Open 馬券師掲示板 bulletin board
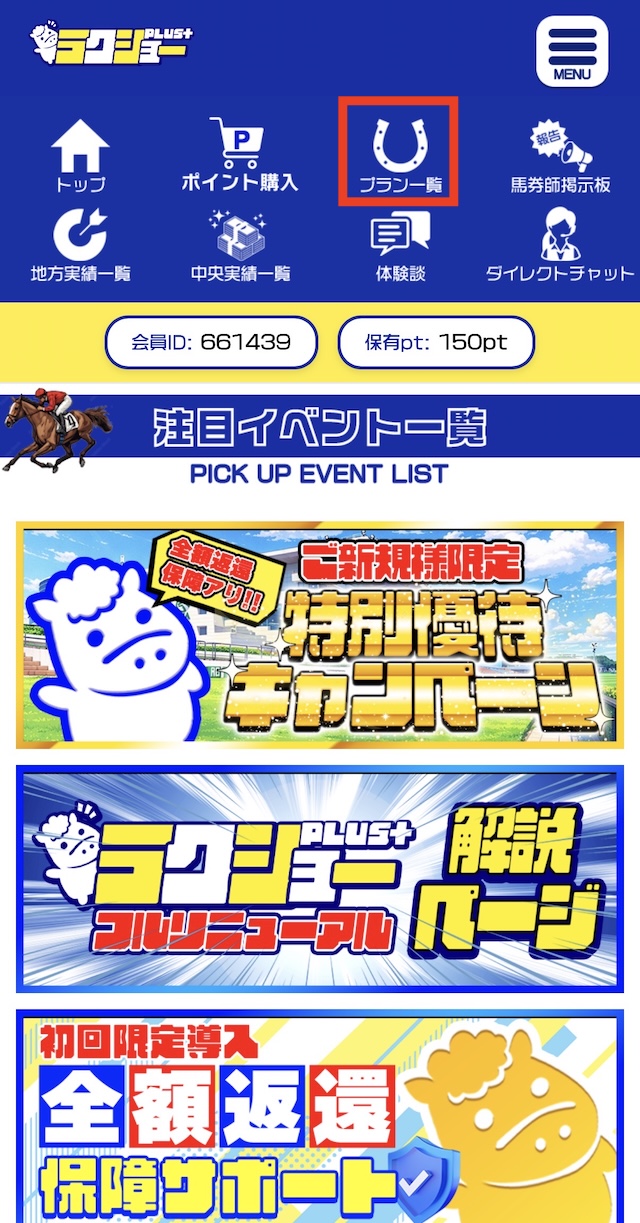Image resolution: width=640 pixels, height=1223 pixels. (560, 157)
